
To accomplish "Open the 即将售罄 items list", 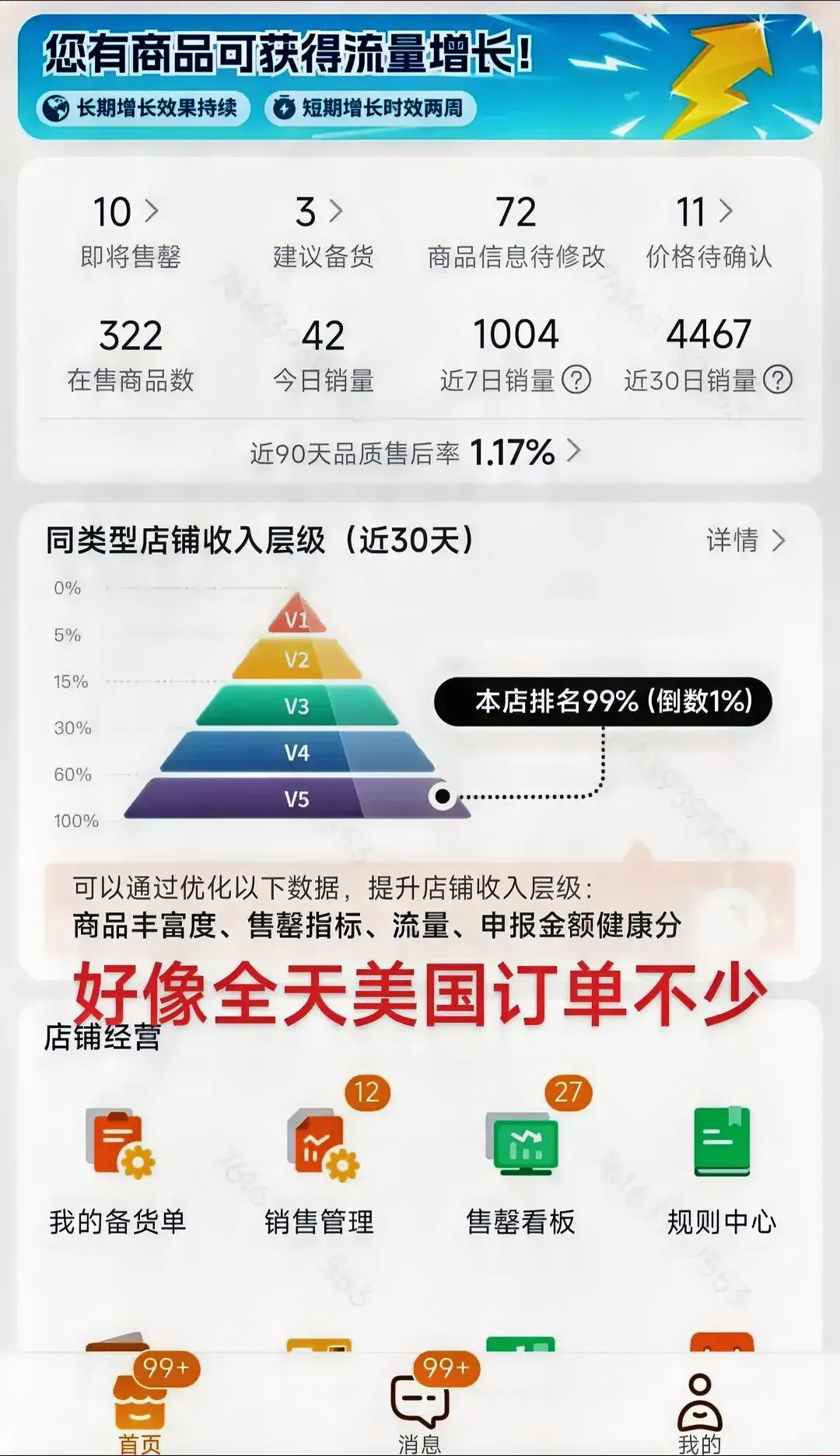I will (x=130, y=232).
